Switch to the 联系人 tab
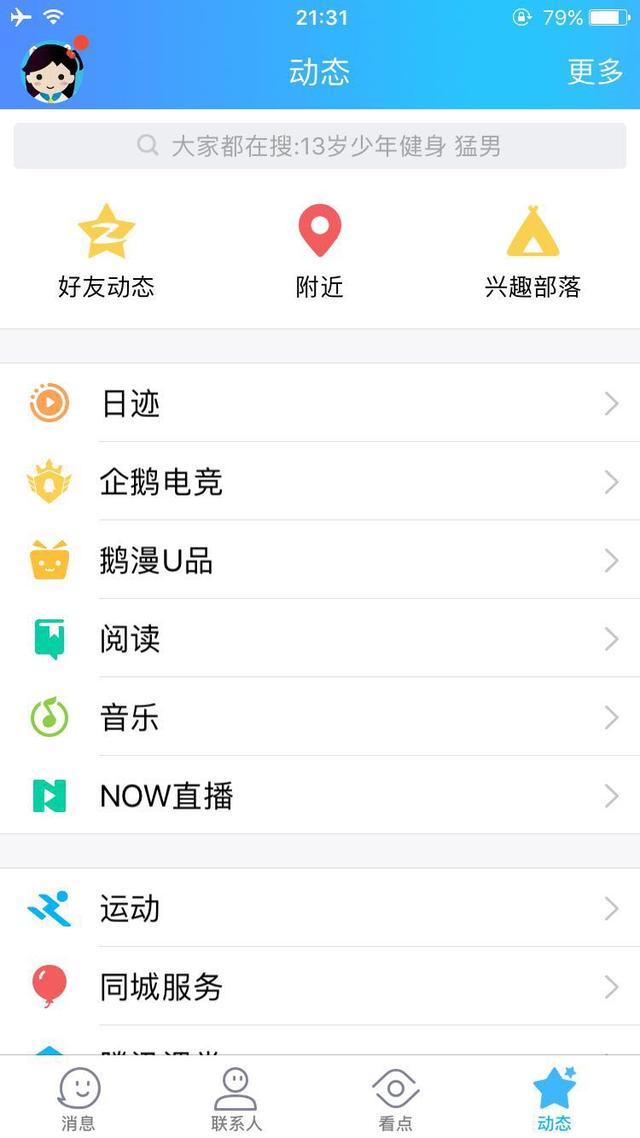 click(x=236, y=1098)
